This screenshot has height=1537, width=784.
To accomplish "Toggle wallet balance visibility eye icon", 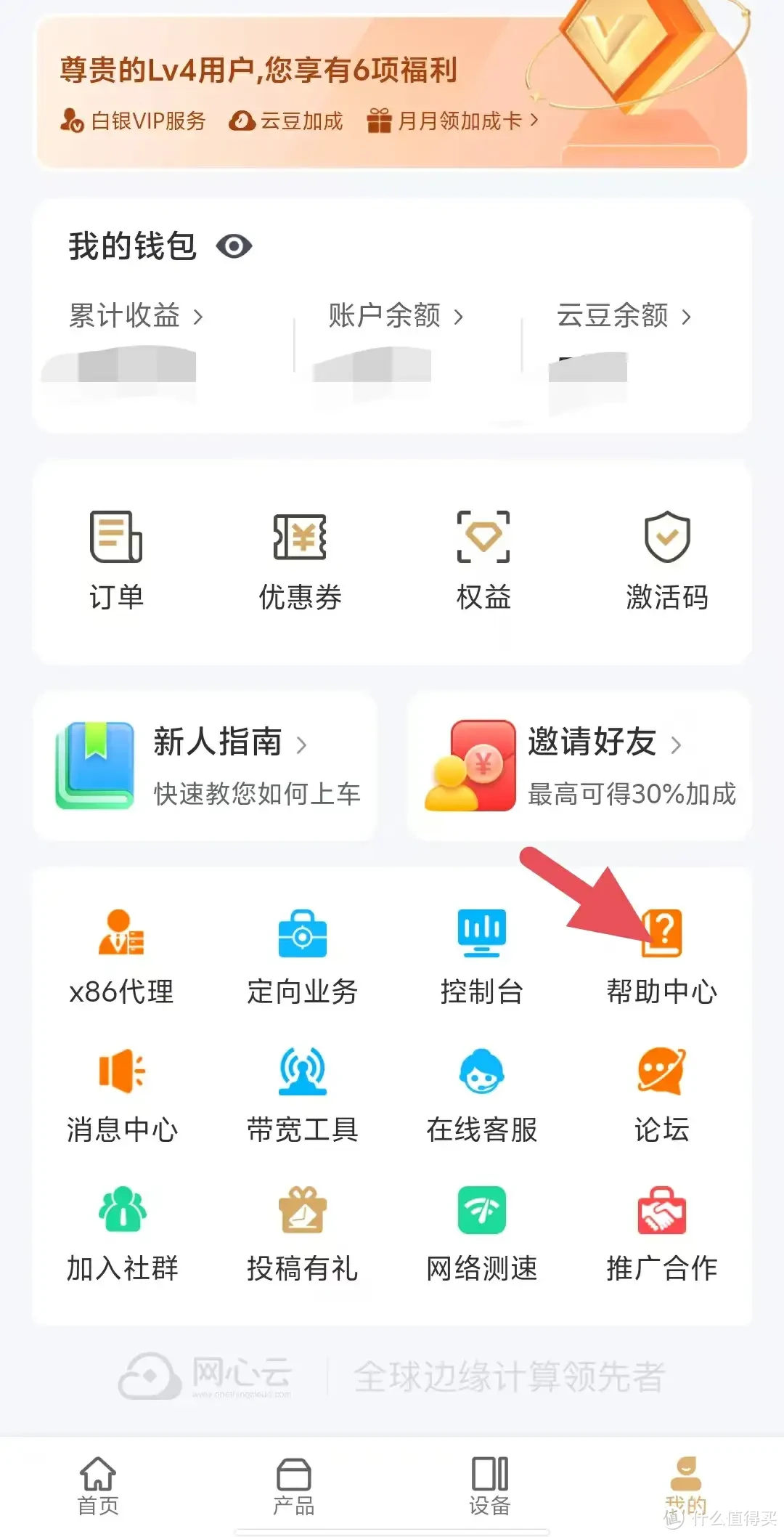I will 234,247.
